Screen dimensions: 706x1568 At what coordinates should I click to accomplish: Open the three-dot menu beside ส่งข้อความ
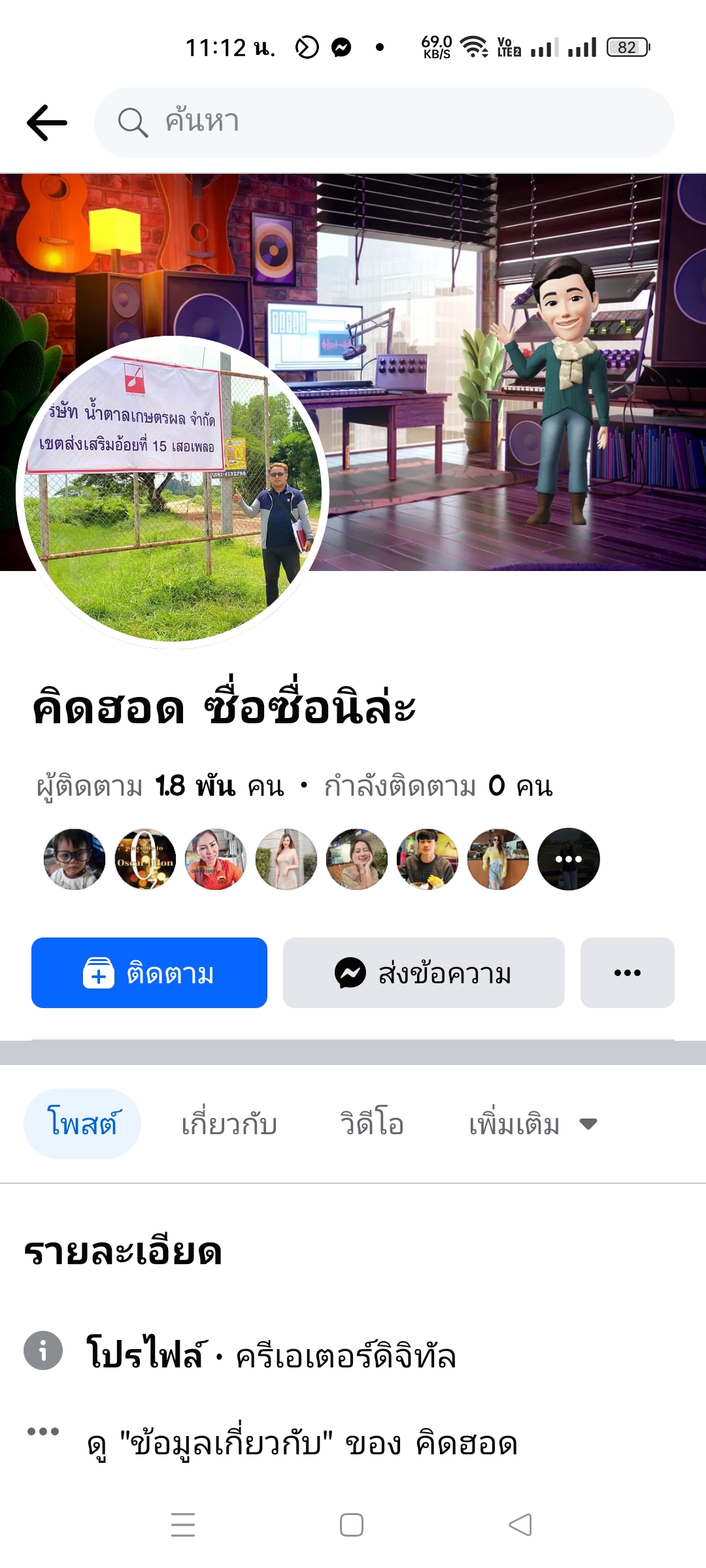click(627, 973)
